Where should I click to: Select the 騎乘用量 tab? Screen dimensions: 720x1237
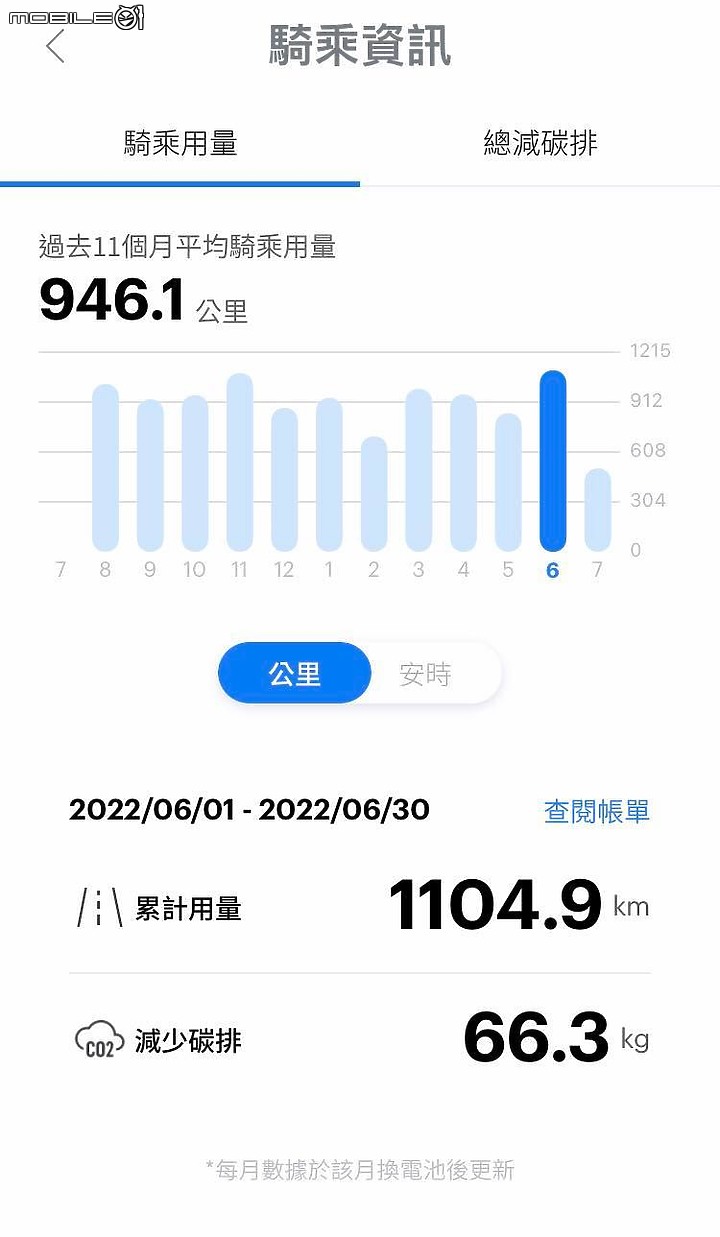(x=180, y=143)
